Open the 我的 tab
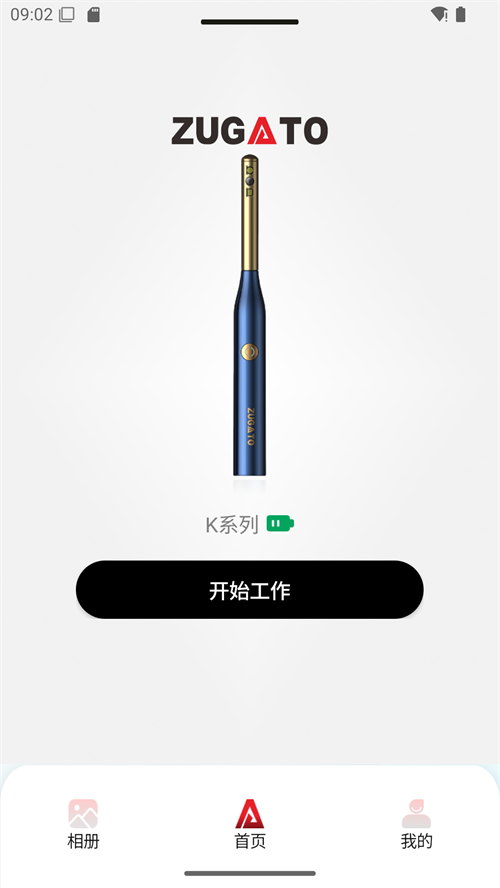500x888 pixels. tap(416, 824)
